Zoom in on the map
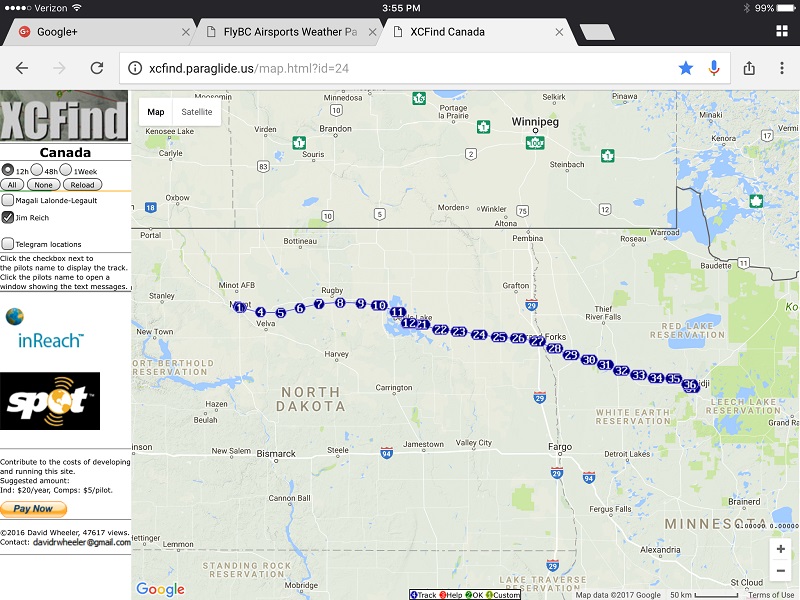Viewport: 800px width, 600px height. click(x=780, y=549)
